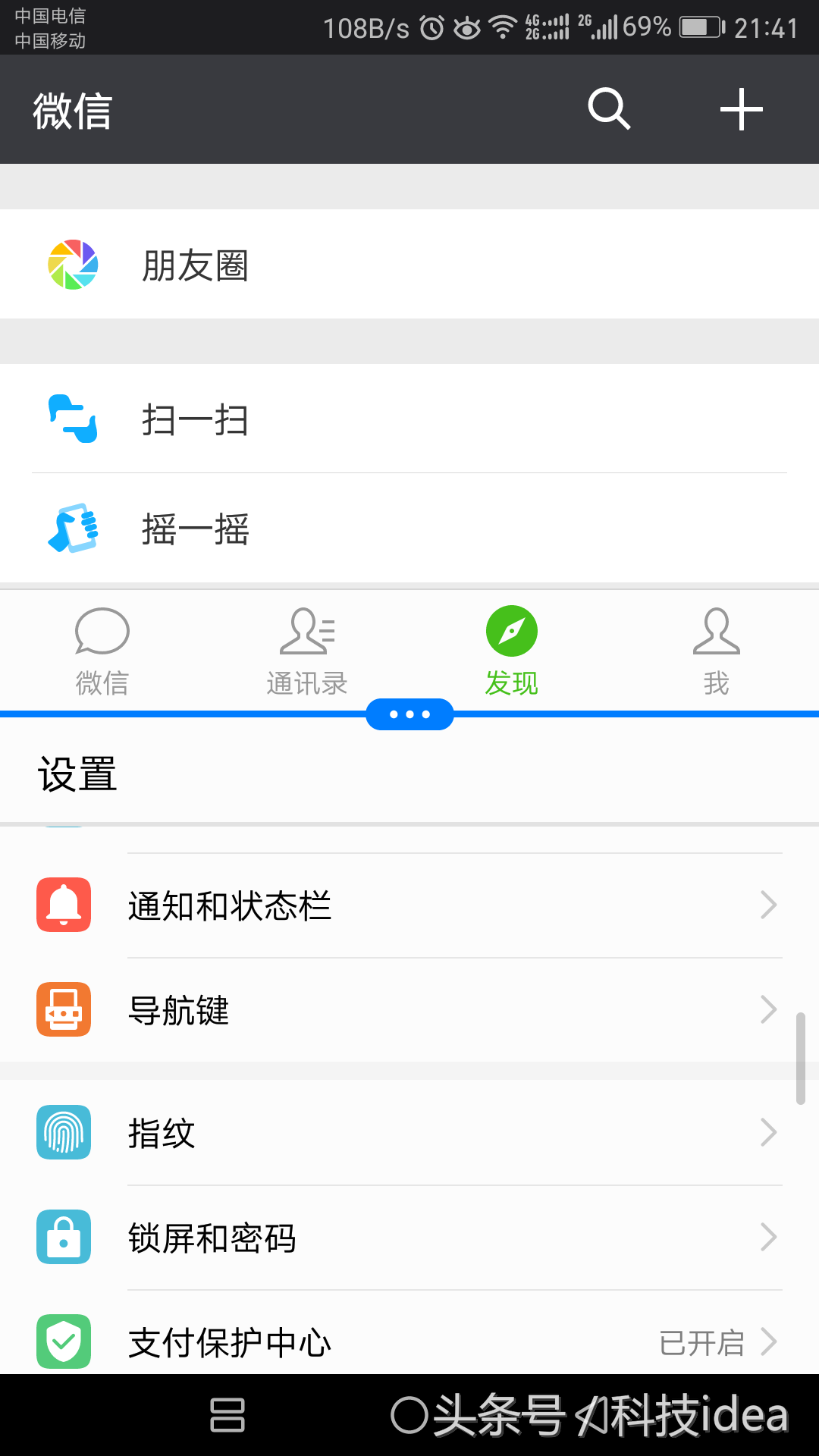The image size is (819, 1456).
Task: Open 指纹 fingerprint settings
Action: [x=409, y=1133]
